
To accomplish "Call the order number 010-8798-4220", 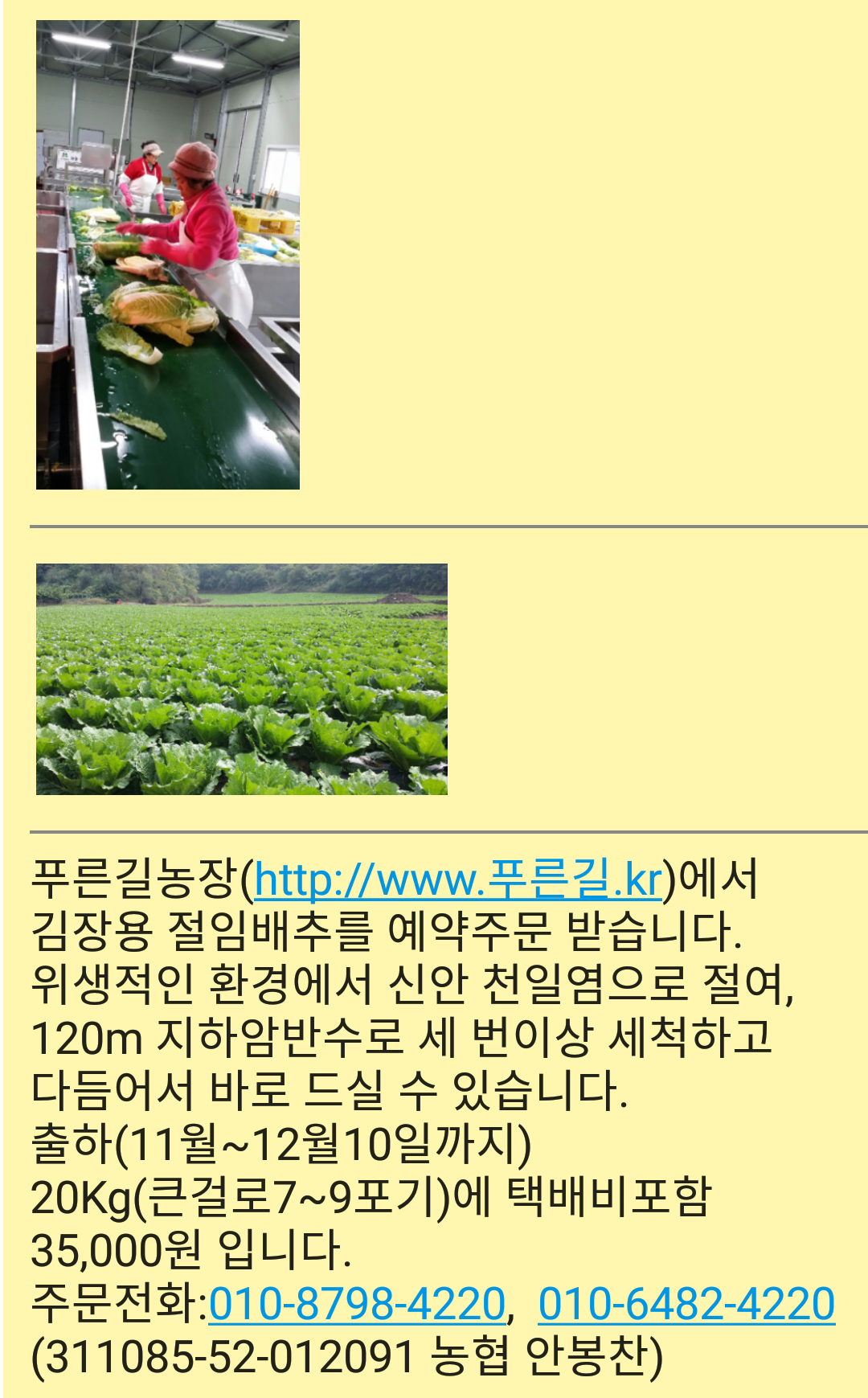I will (x=357, y=1303).
